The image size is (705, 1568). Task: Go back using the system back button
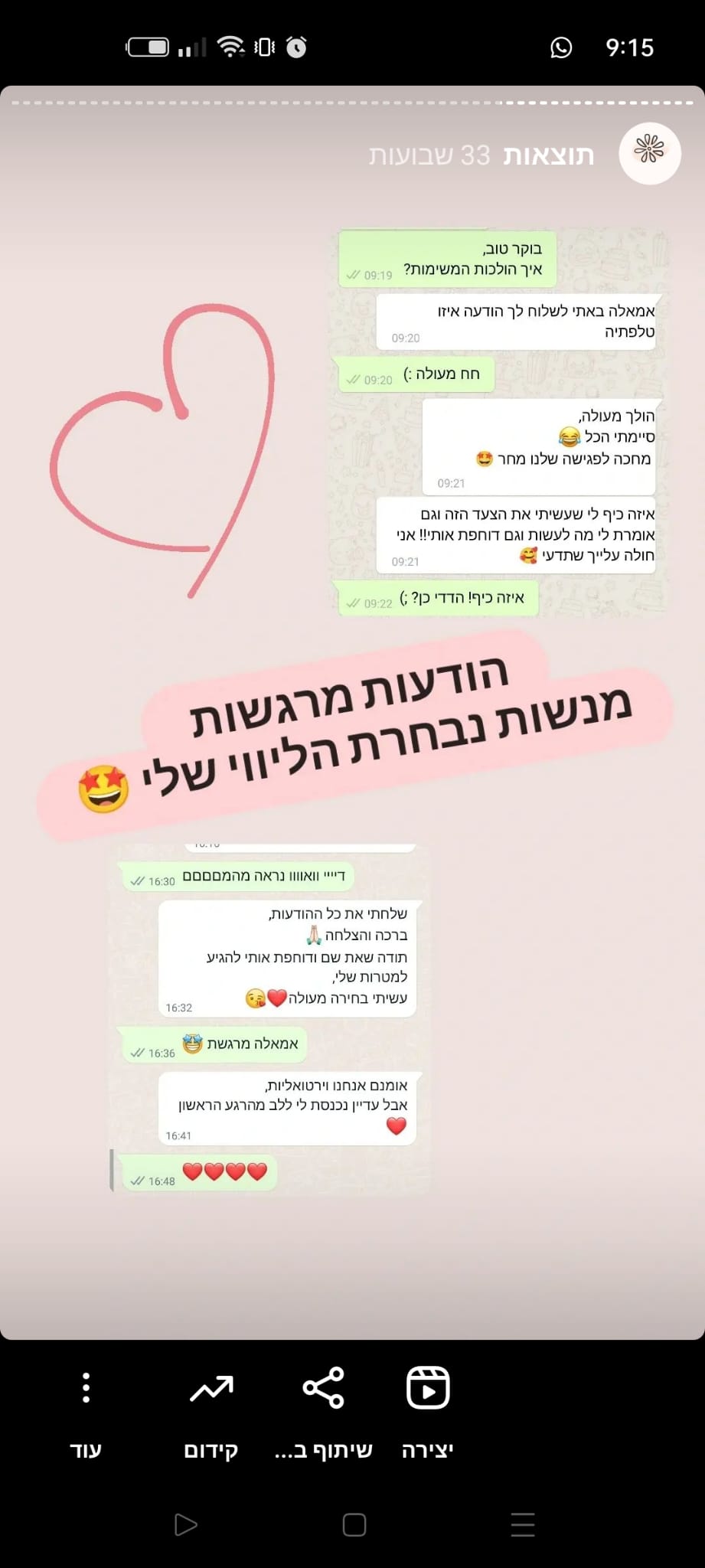click(186, 1525)
